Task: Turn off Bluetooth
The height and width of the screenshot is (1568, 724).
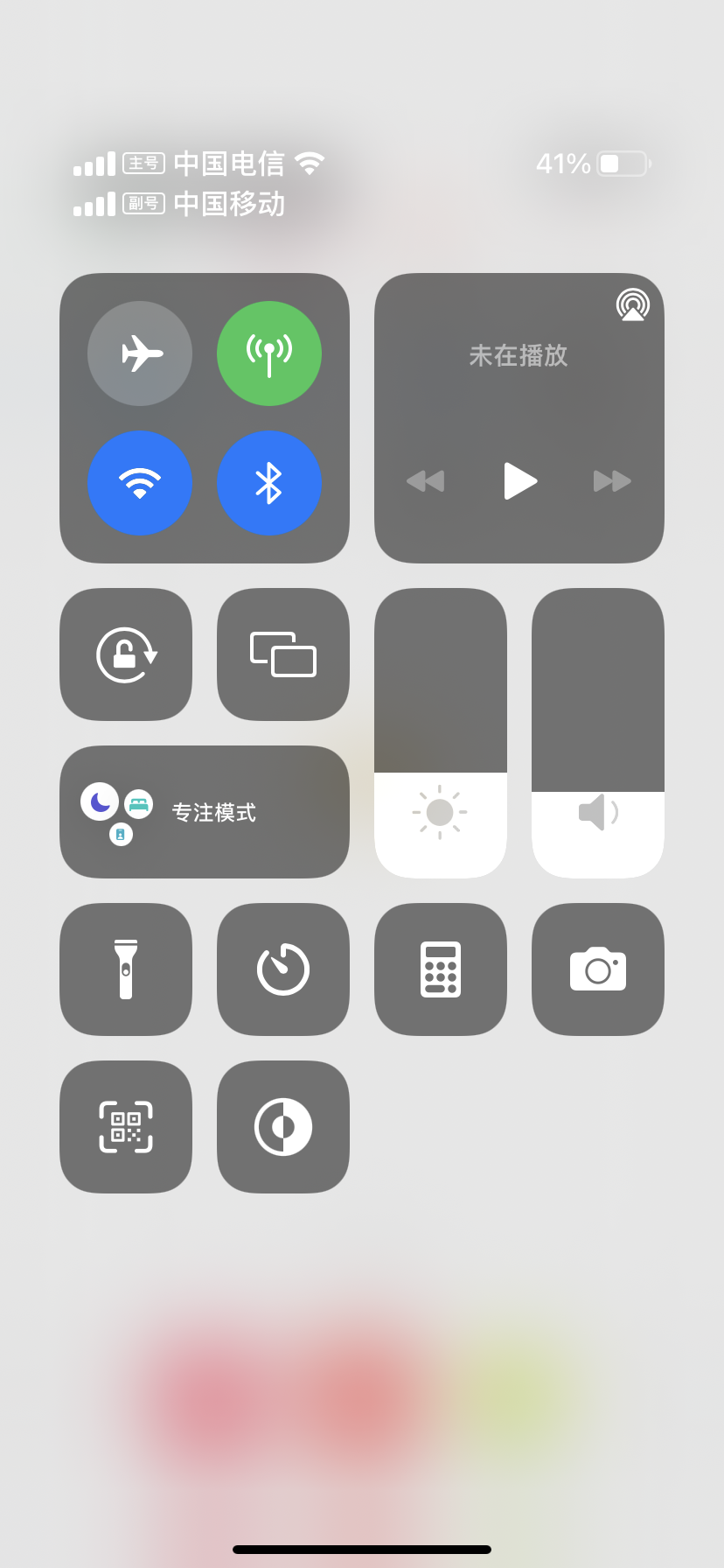Action: (269, 483)
